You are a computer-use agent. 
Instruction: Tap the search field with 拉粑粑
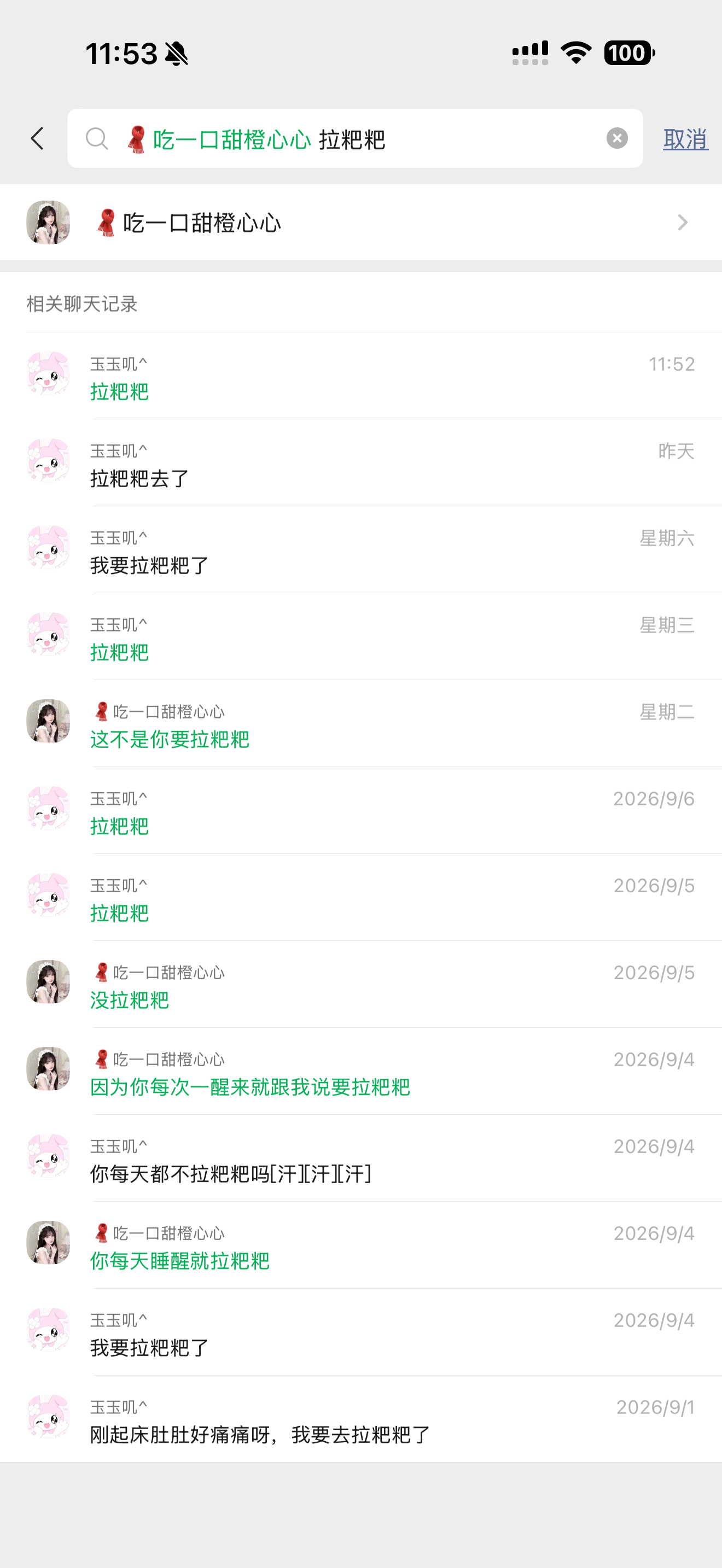pos(355,139)
